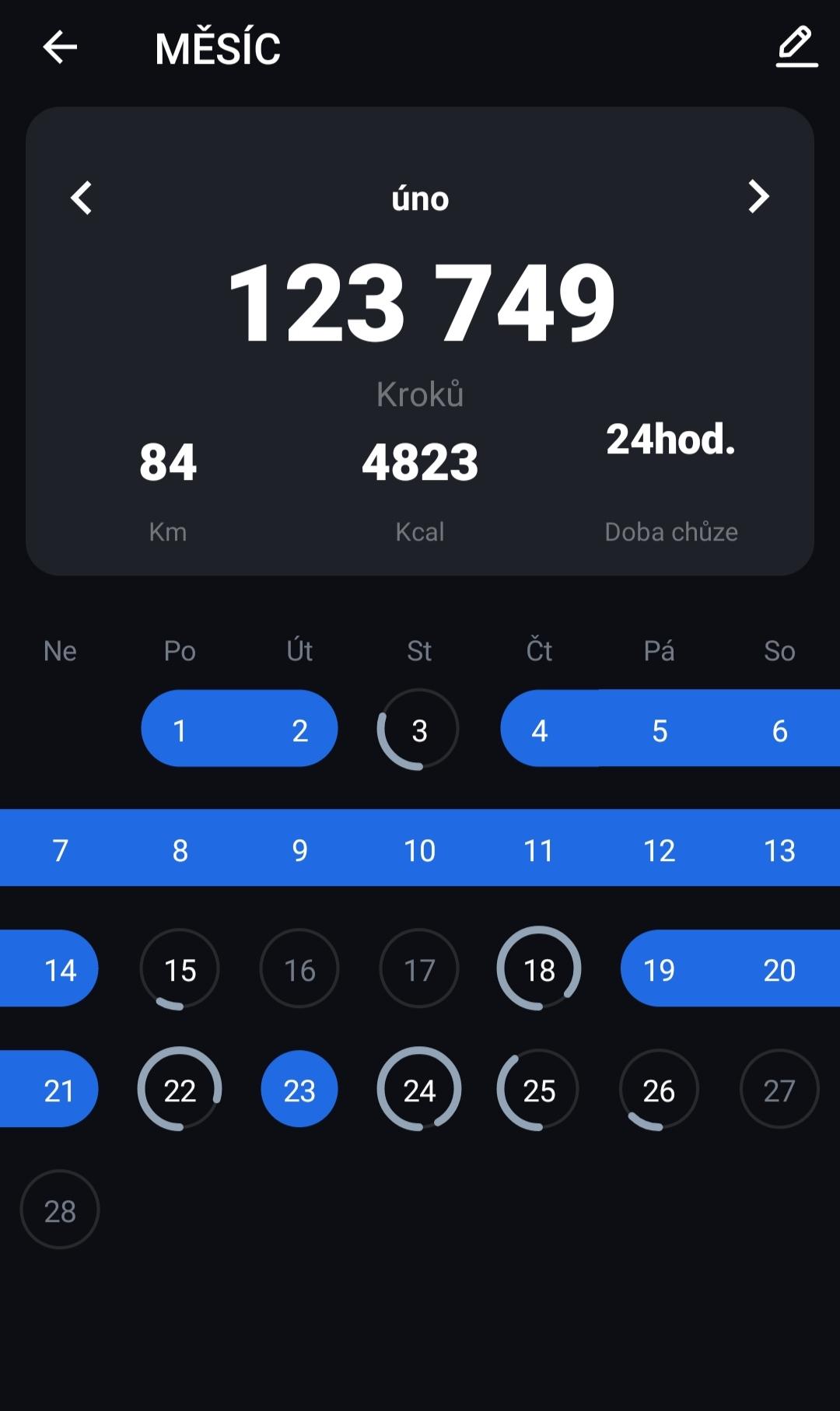Screen dimensions: 840x1411
Task: Choose day 22 in the calendar
Action: 180,1090
